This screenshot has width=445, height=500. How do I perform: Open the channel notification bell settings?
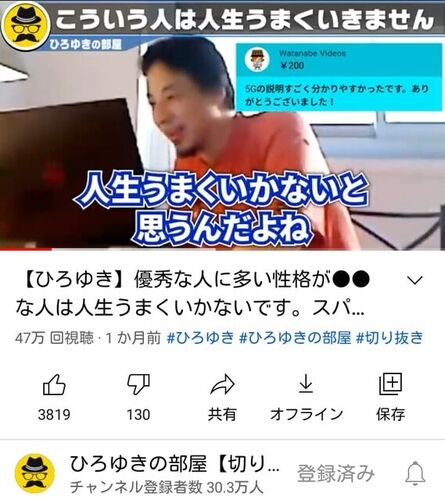416,473
